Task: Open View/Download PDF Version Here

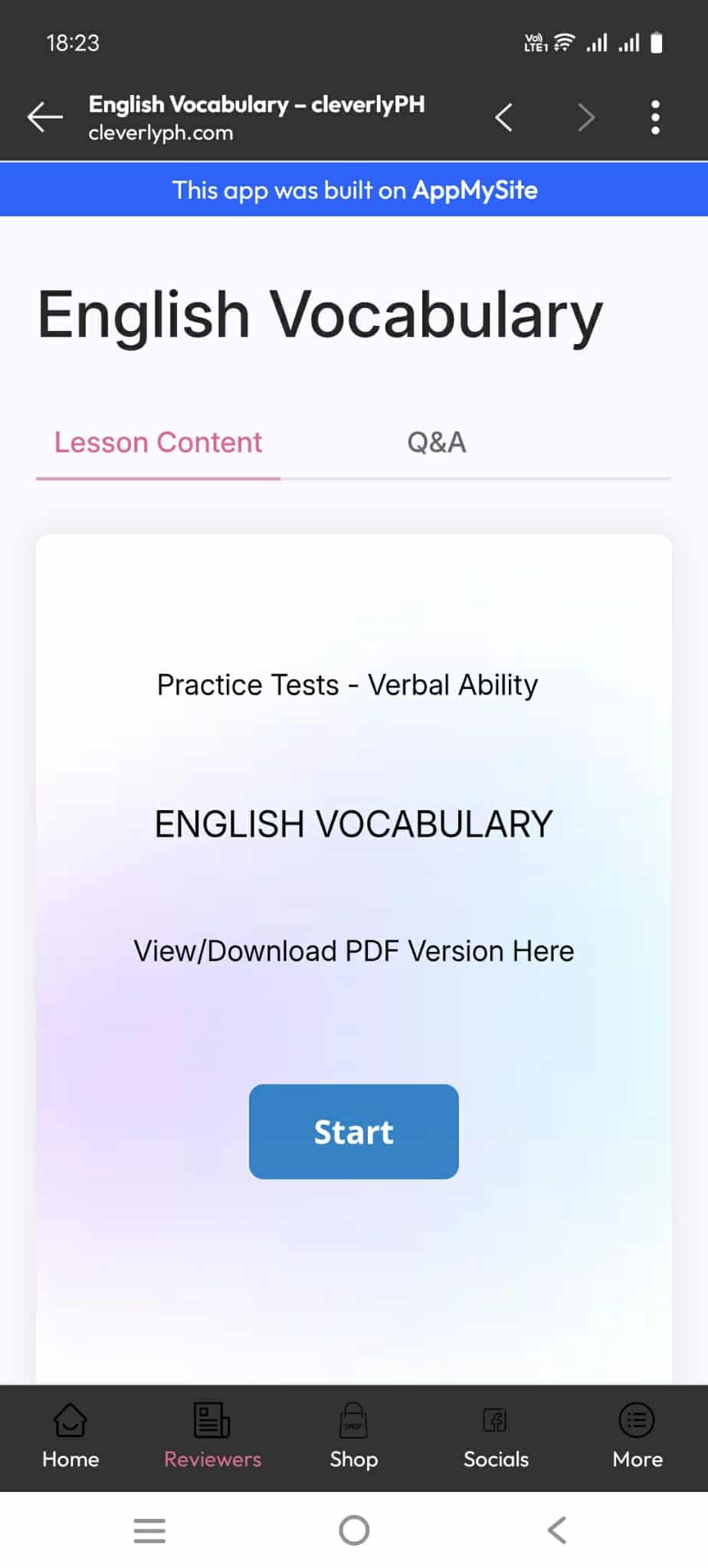Action: (353, 950)
